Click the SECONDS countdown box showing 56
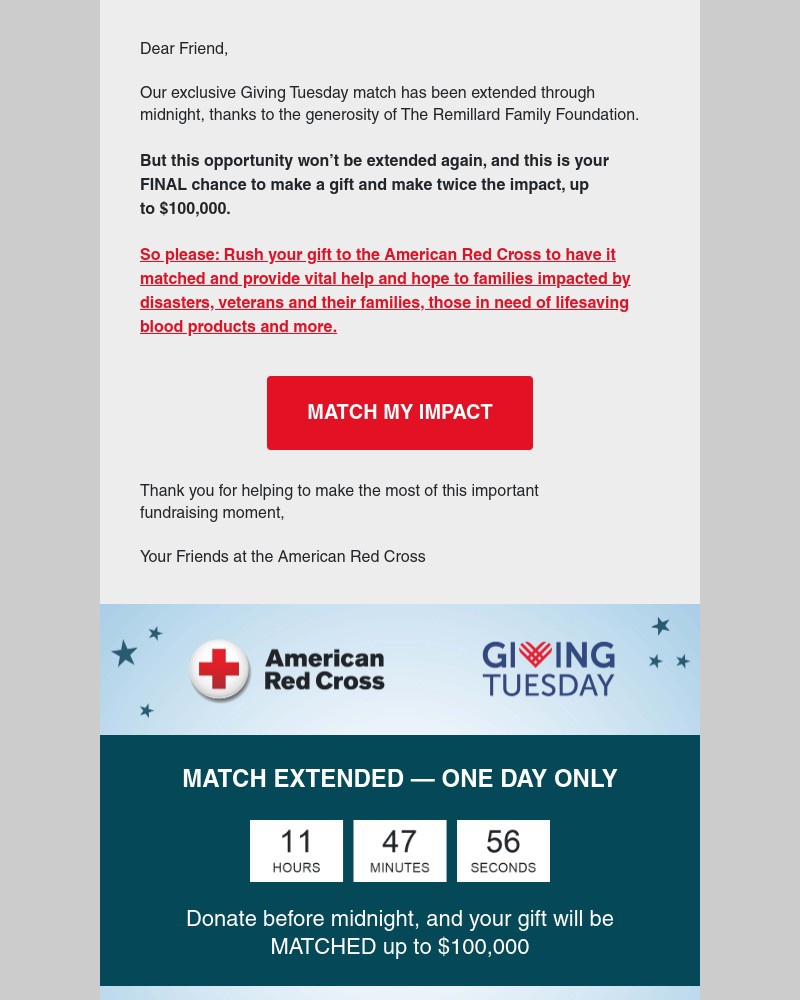The width and height of the screenshot is (800, 1000). (x=503, y=850)
